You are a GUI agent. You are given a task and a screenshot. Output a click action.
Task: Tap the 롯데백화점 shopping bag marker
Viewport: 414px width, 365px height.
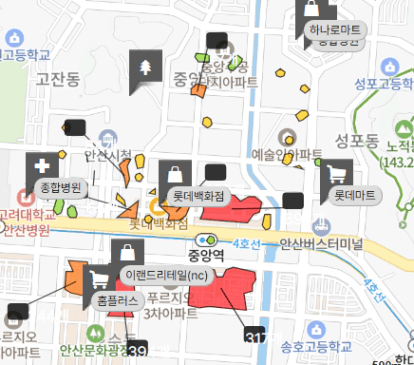[x=175, y=175]
